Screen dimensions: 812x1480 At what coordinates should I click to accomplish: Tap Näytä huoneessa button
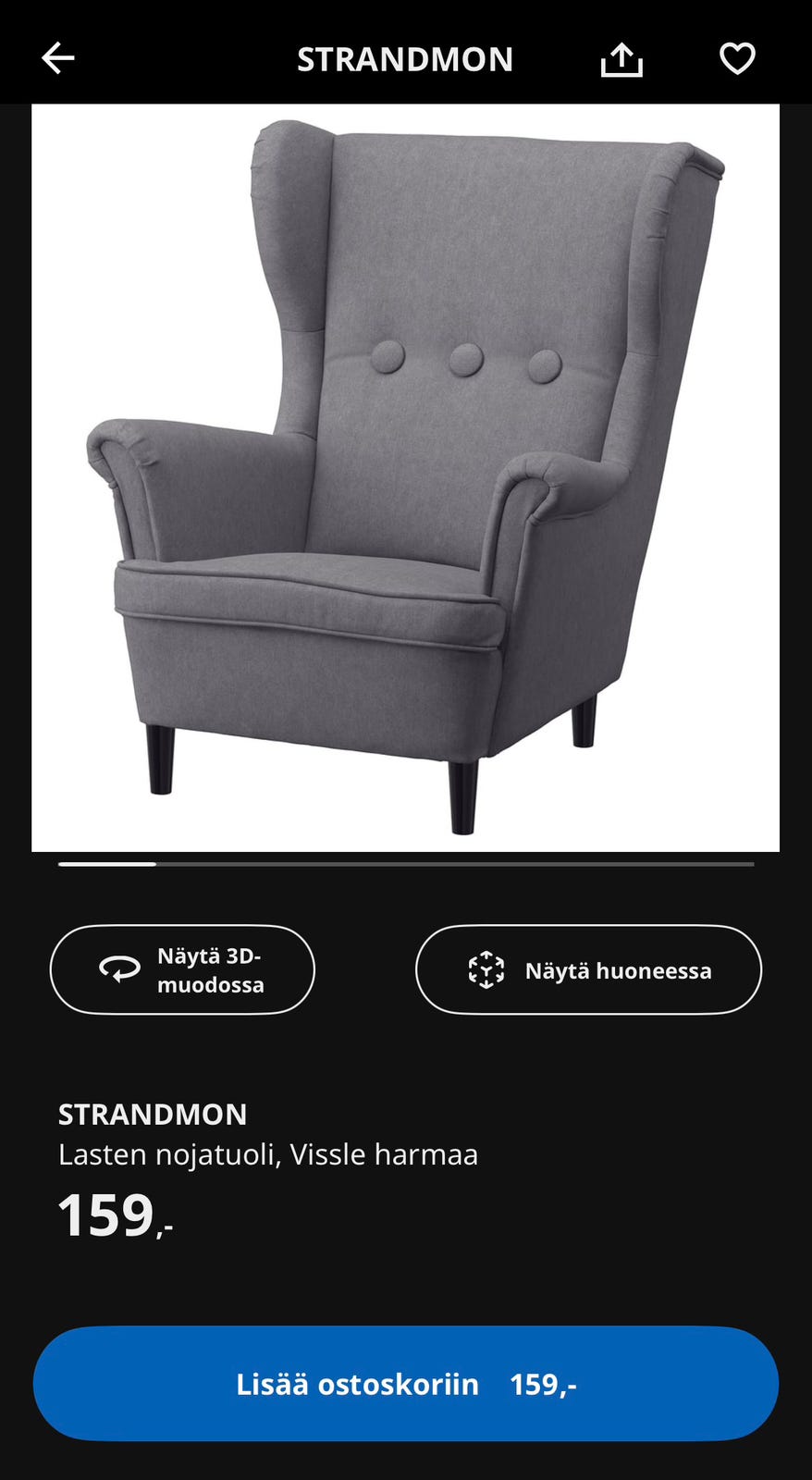(x=588, y=969)
